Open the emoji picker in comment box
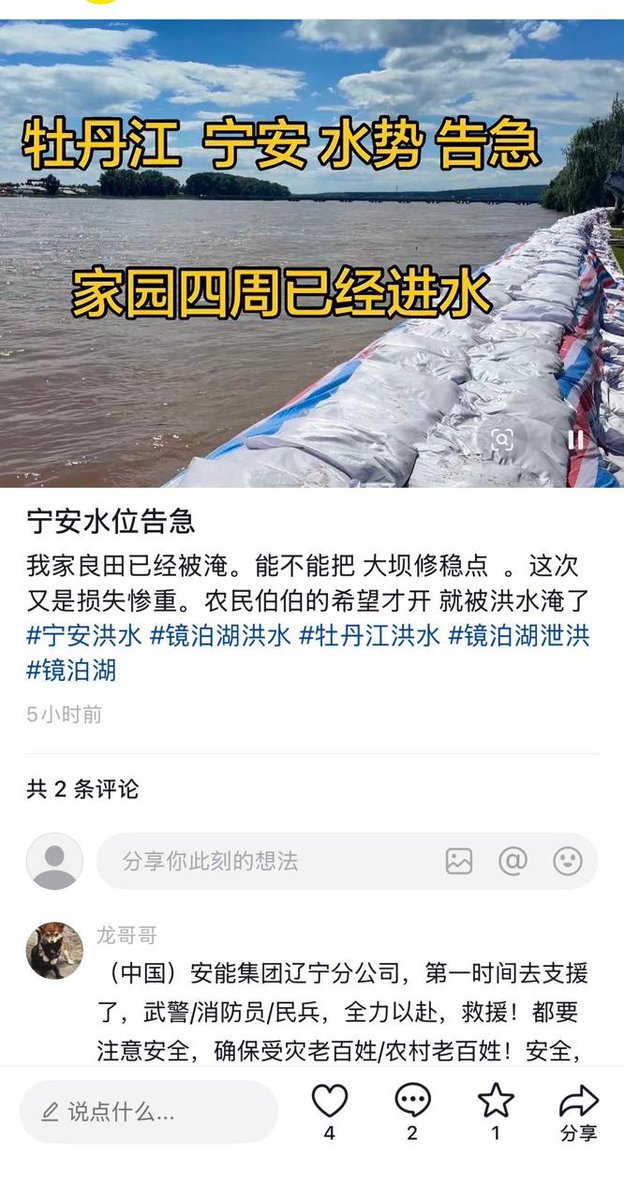 click(x=567, y=861)
